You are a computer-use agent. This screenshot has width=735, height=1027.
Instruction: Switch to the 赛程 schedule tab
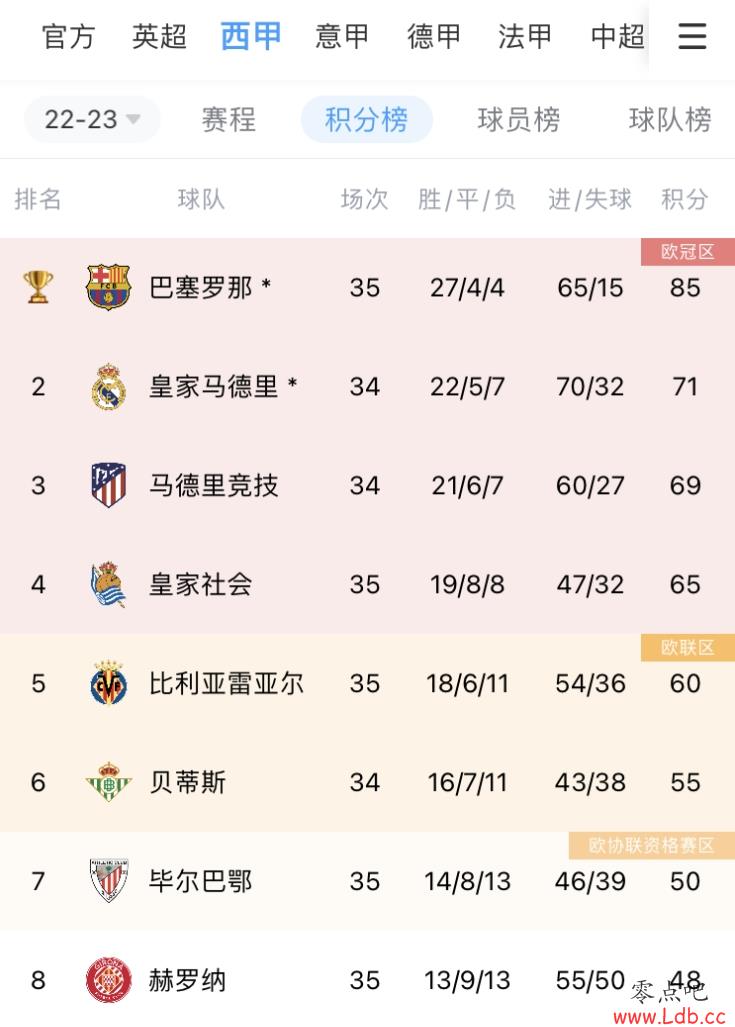pyautogui.click(x=228, y=120)
